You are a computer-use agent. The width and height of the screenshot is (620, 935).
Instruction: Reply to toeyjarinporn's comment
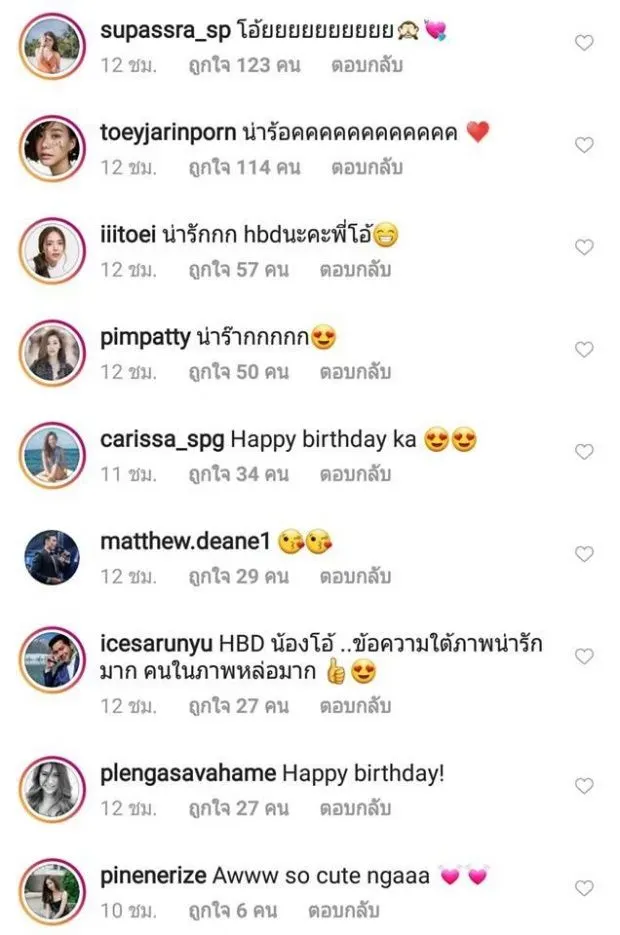point(367,167)
